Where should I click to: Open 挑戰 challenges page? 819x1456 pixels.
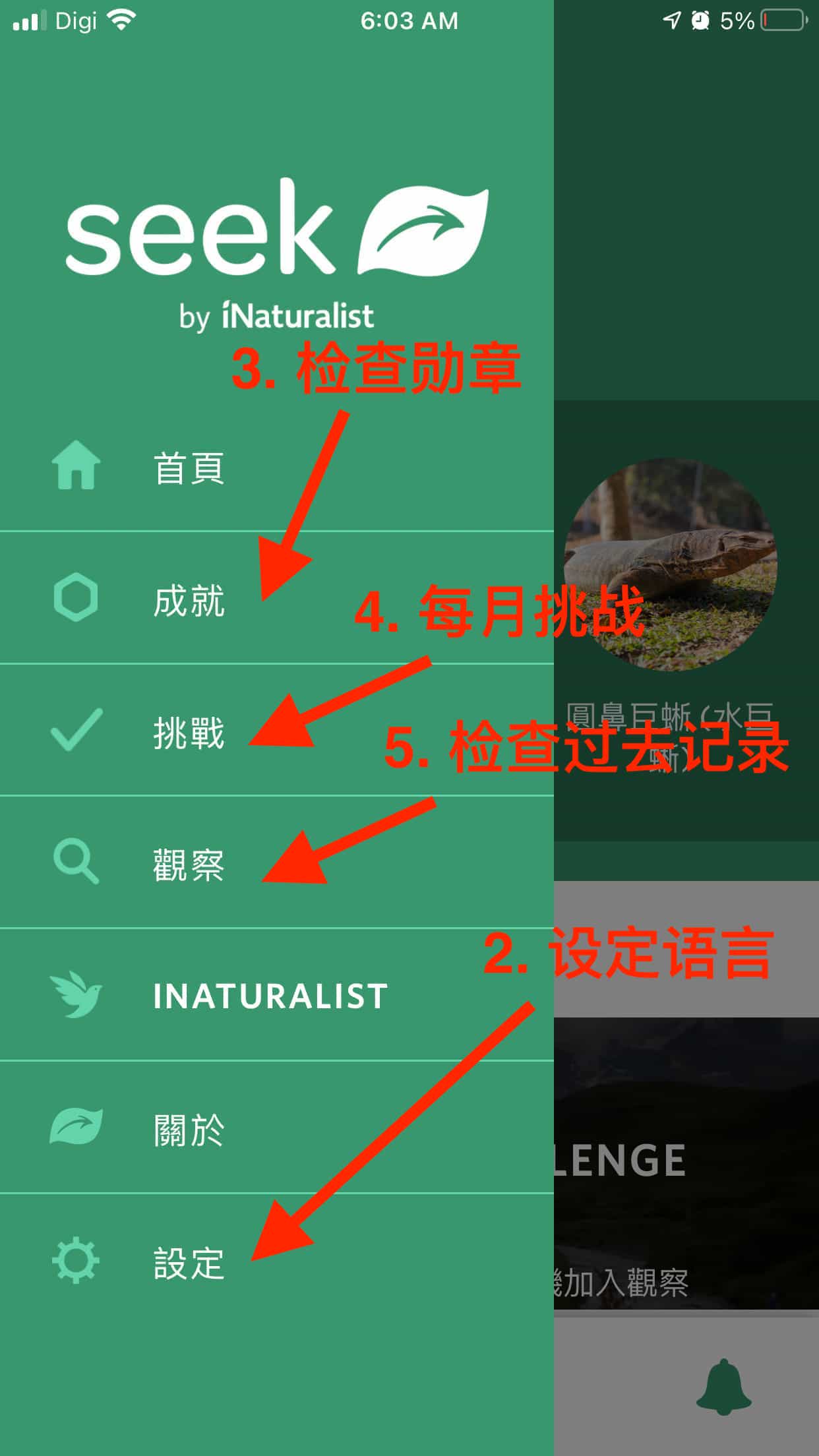[x=188, y=732]
